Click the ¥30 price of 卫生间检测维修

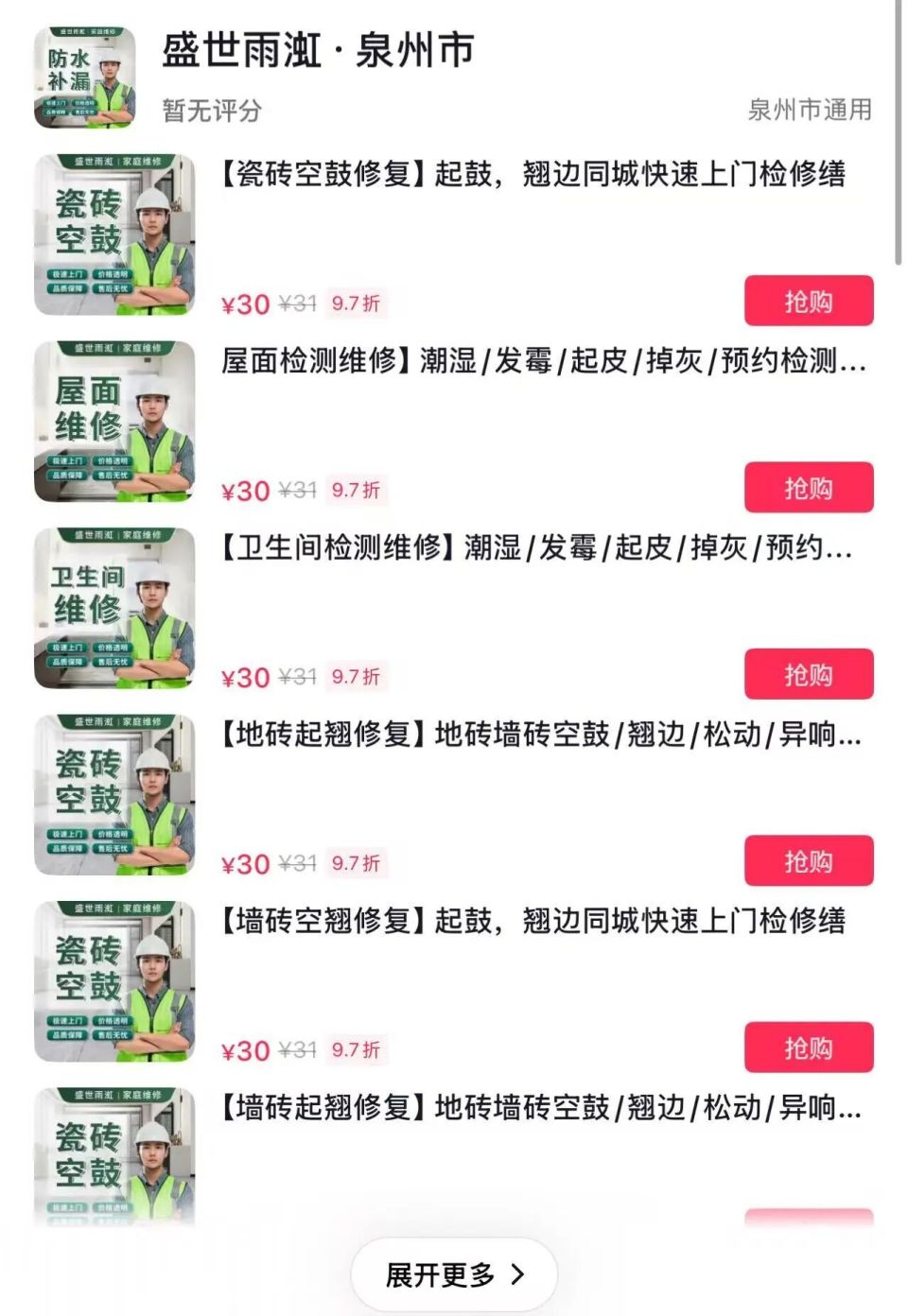click(x=246, y=677)
